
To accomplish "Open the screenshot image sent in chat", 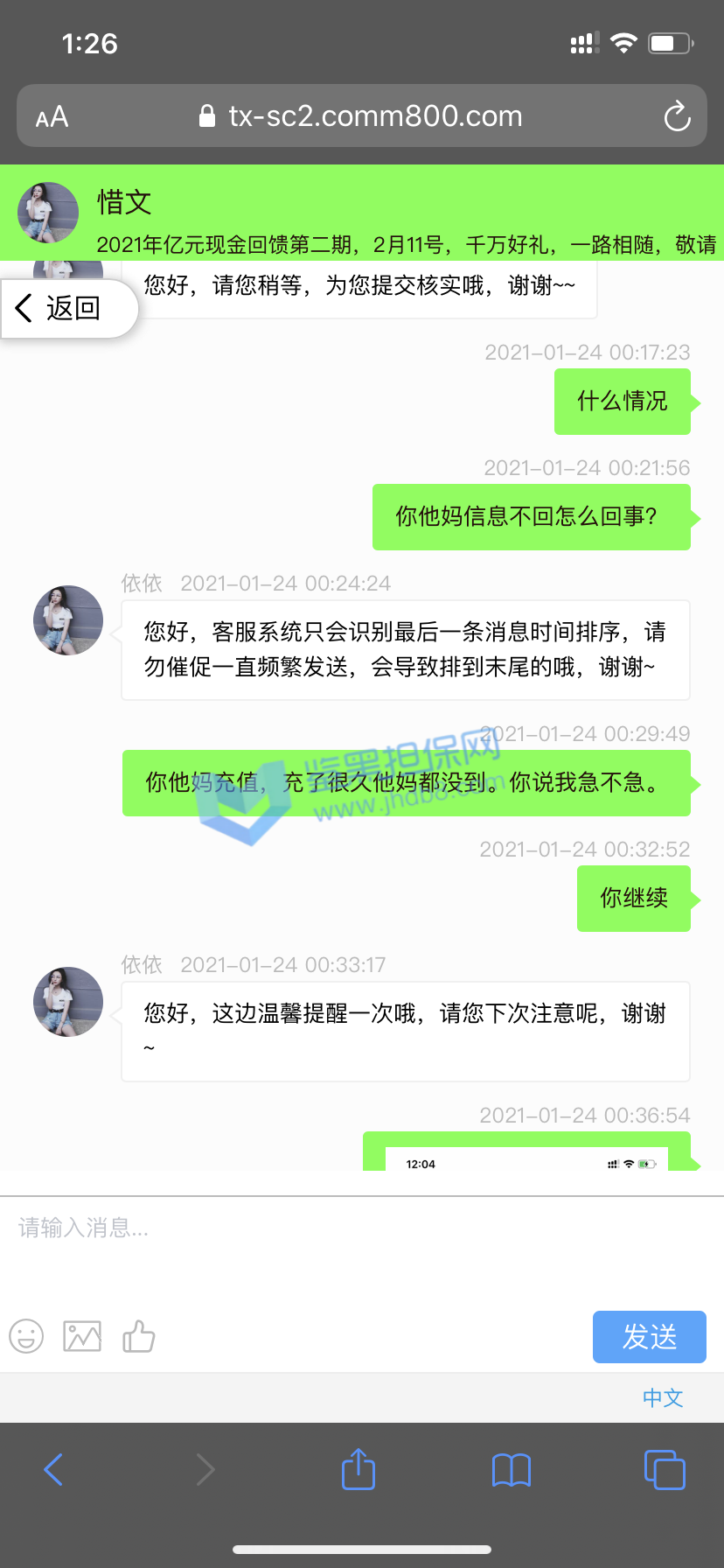I will [x=526, y=1155].
